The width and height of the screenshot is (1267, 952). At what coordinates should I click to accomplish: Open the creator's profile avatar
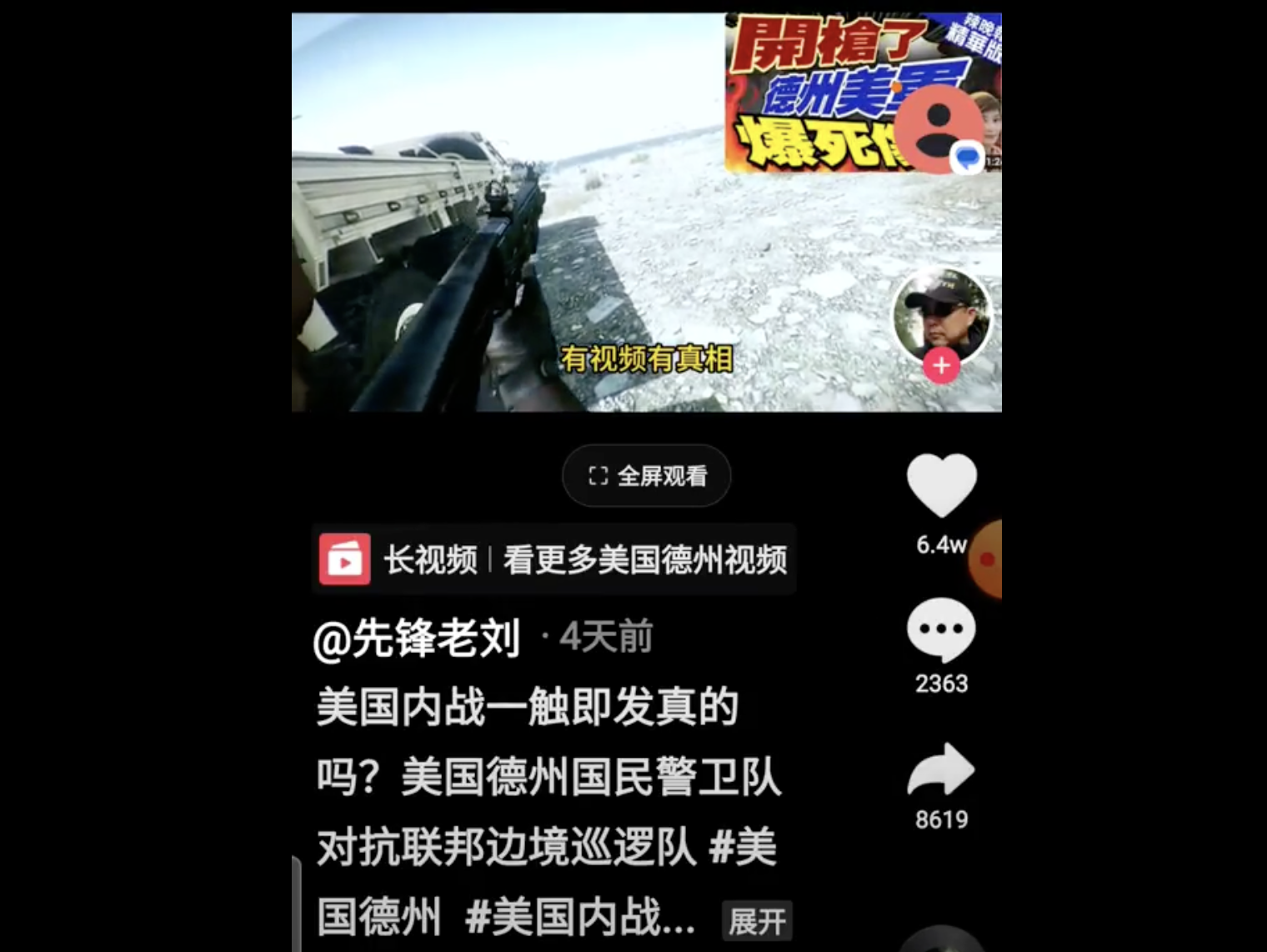(x=941, y=314)
